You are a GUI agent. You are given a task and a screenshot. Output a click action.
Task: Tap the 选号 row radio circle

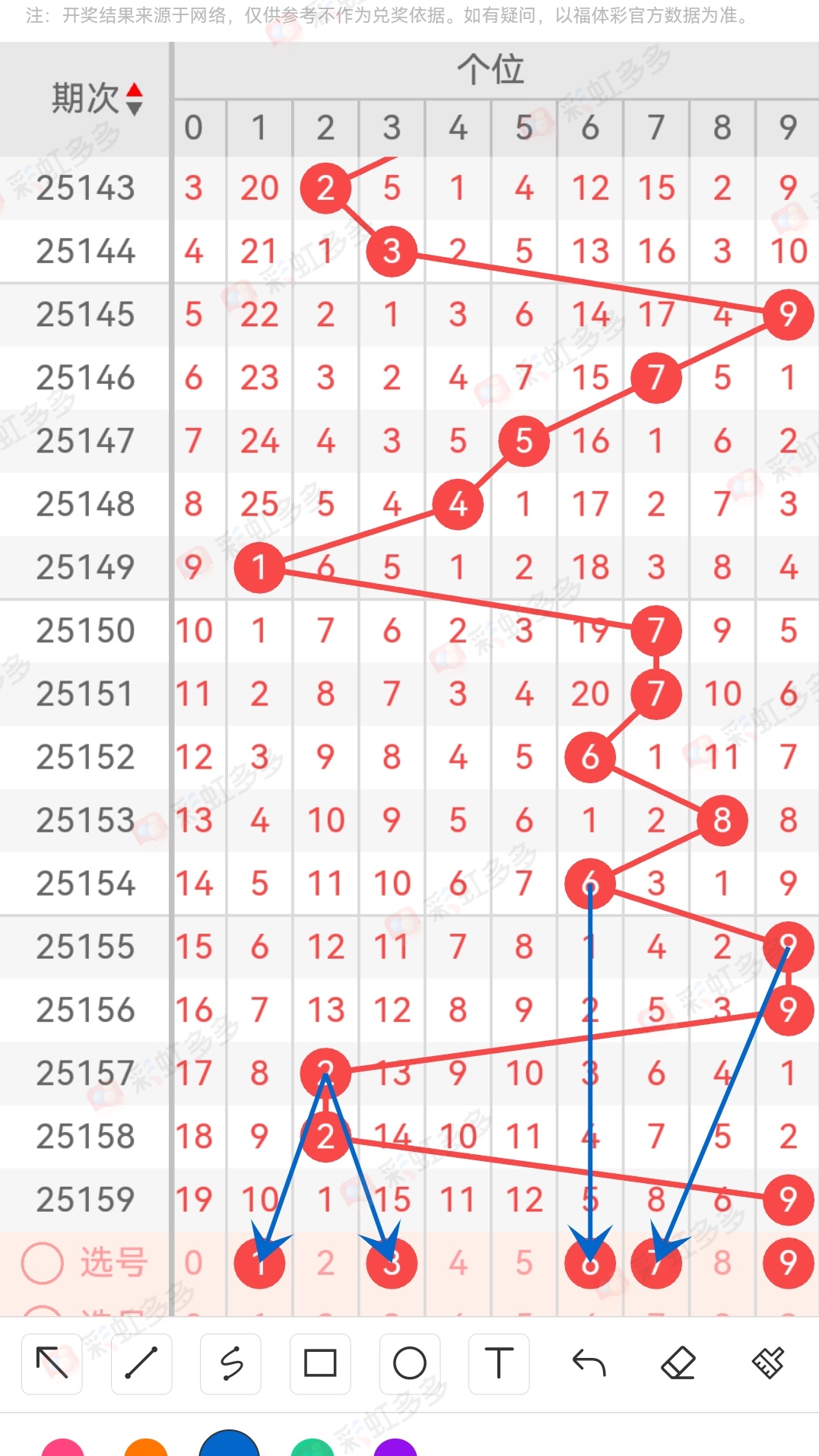tap(43, 1263)
